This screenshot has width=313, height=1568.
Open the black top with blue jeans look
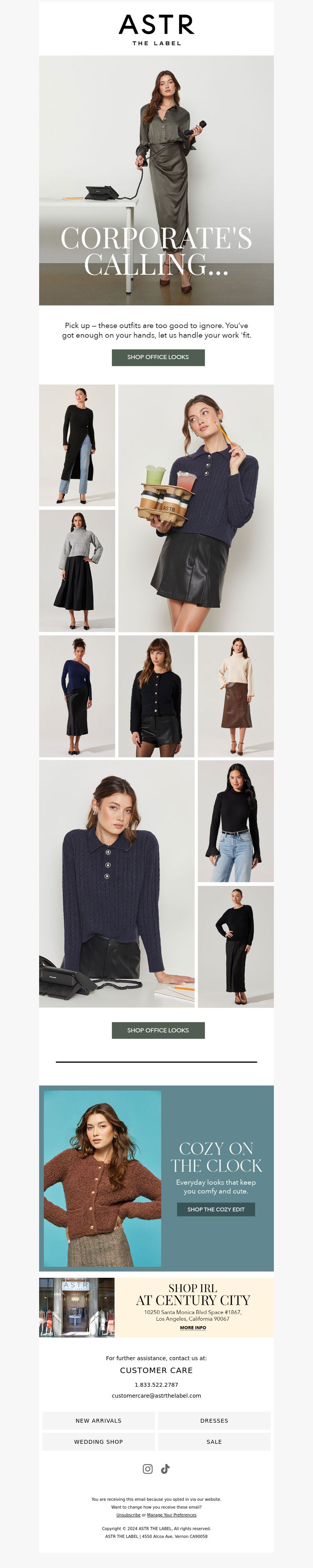(x=236, y=820)
